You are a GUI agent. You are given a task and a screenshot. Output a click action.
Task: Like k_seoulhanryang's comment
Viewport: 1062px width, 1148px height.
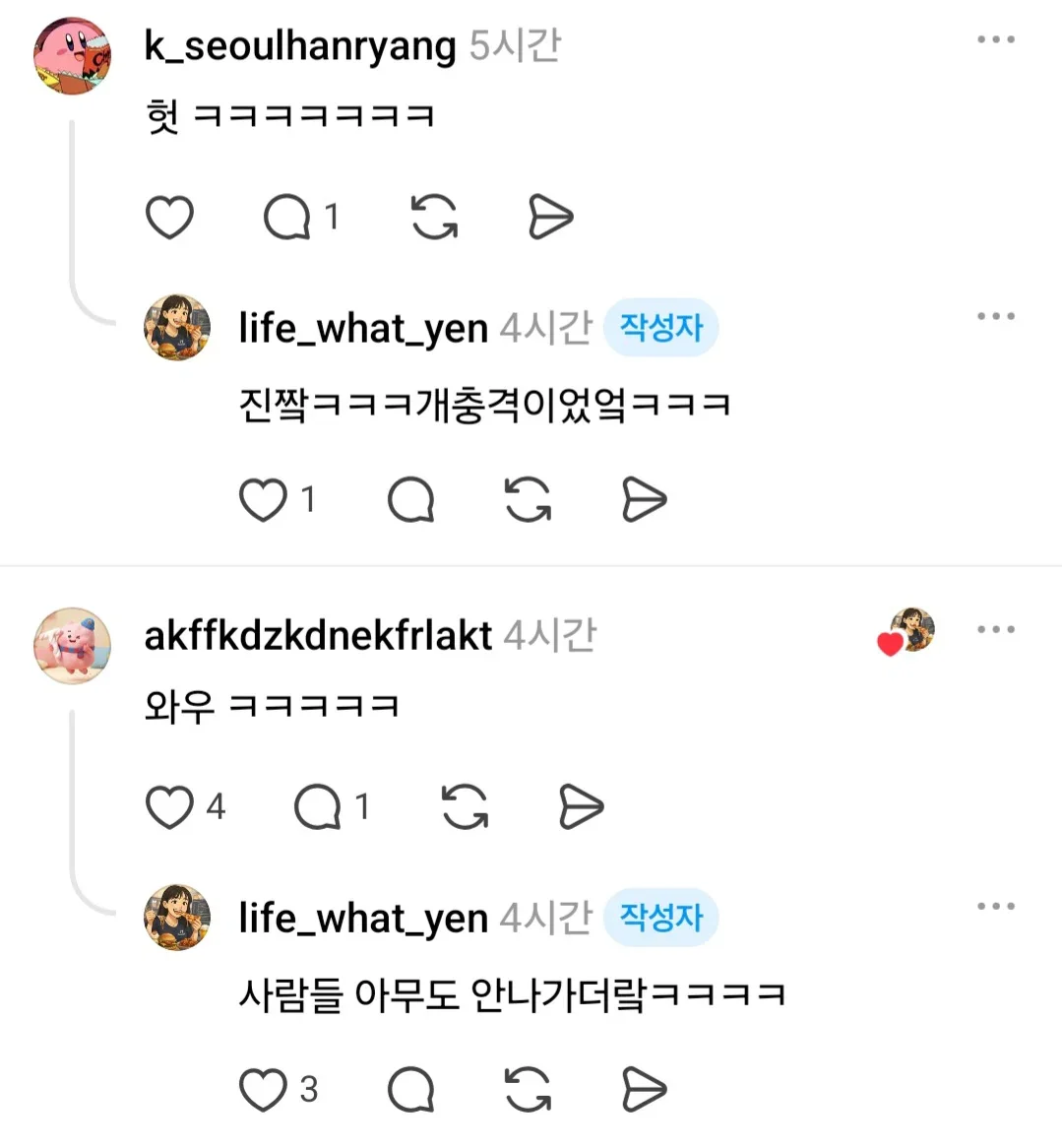click(169, 218)
